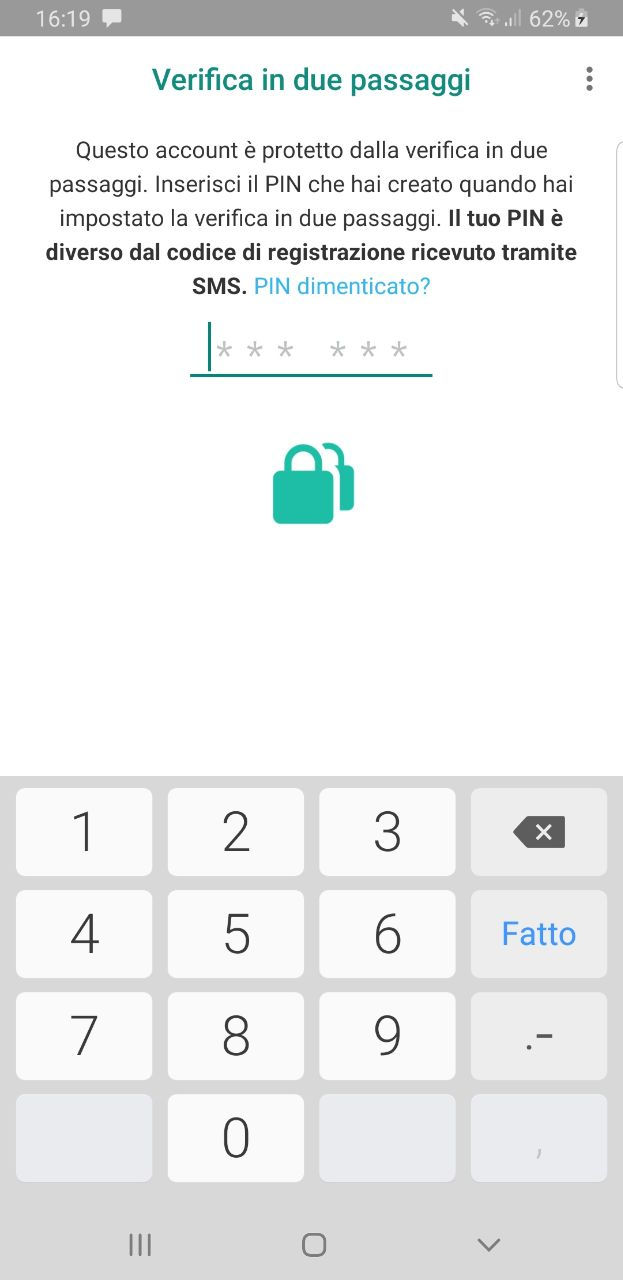Image resolution: width=623 pixels, height=1280 pixels.
Task: Enter digit 0 on the keypad
Action: (236, 1138)
